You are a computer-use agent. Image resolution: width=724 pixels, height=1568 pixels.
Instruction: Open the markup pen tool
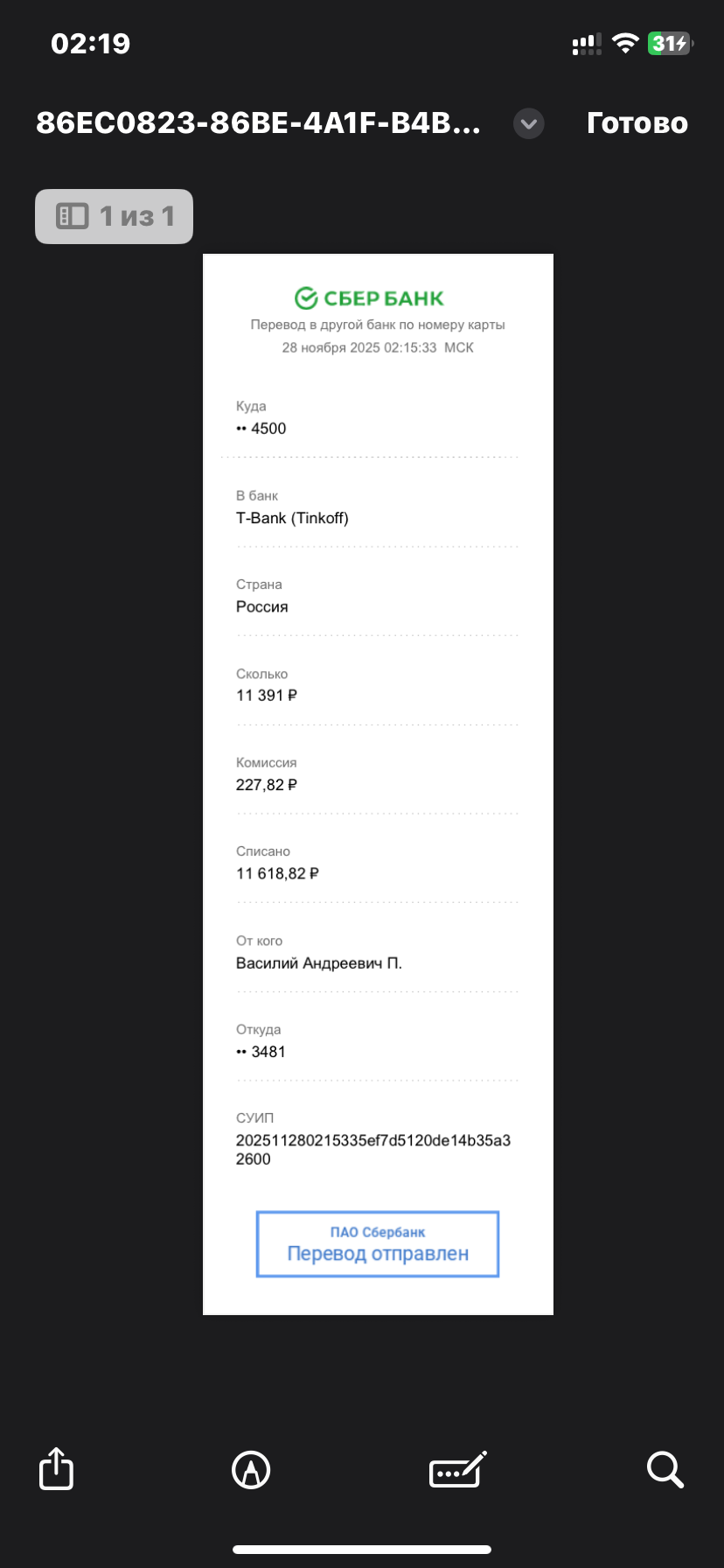tap(251, 1469)
